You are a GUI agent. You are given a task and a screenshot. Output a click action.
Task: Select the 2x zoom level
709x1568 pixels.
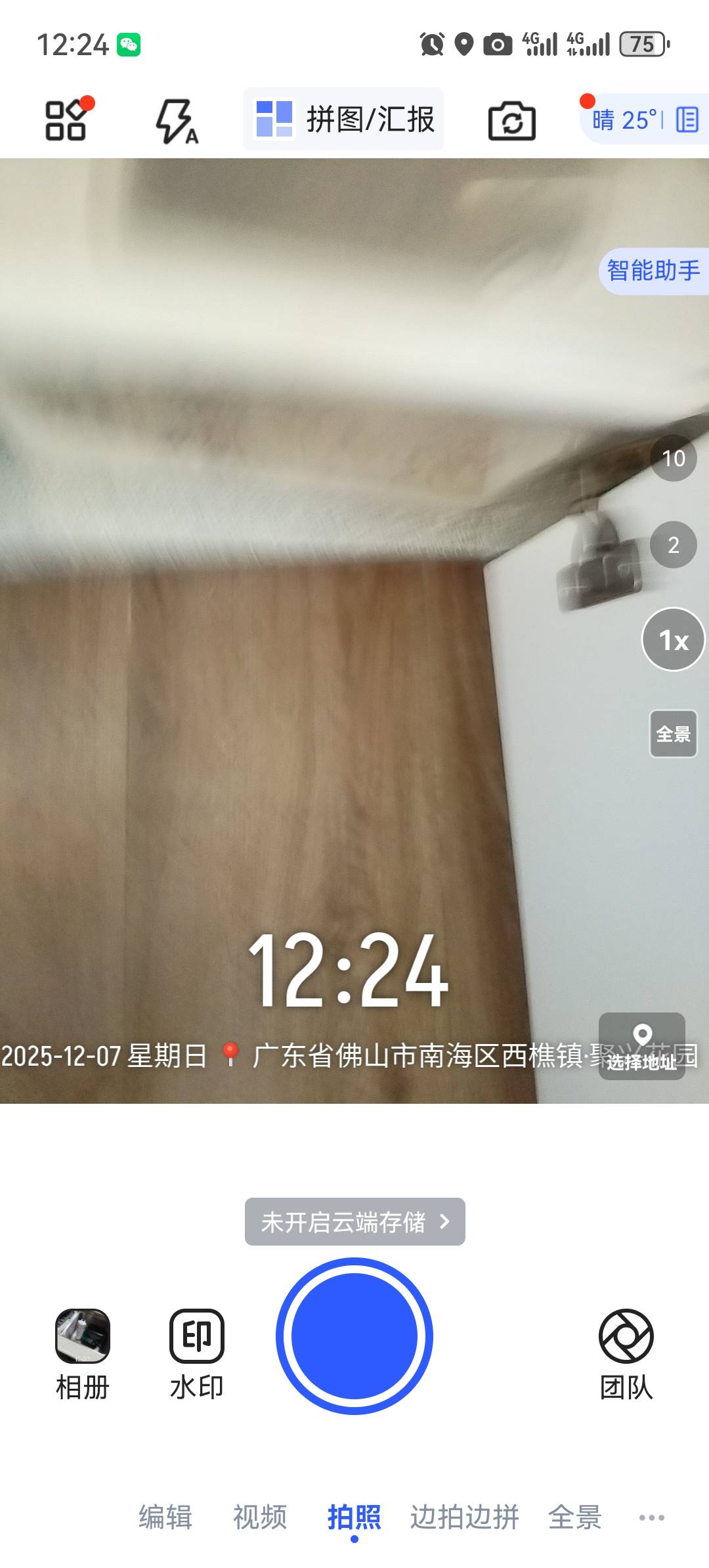pos(673,545)
